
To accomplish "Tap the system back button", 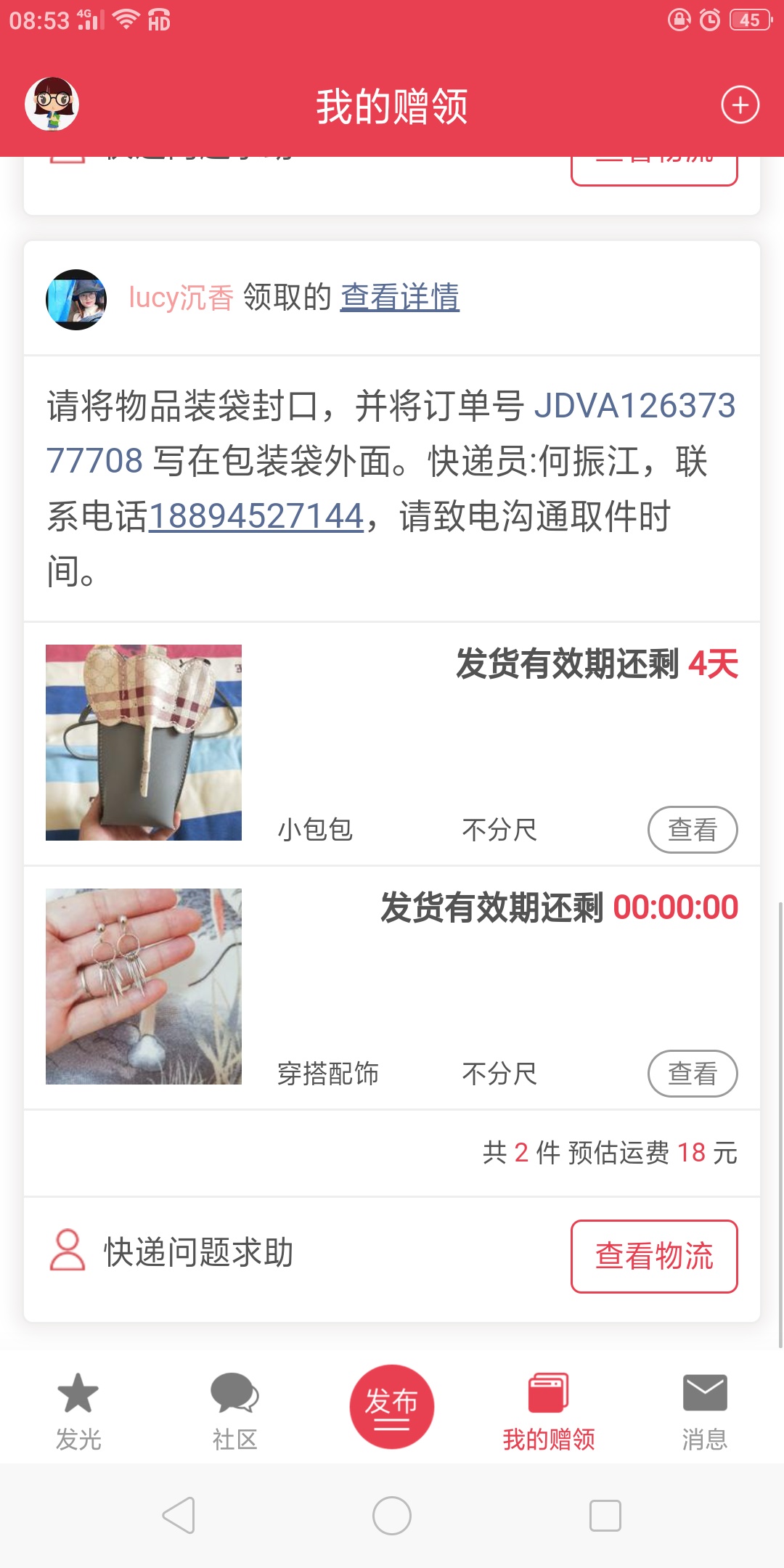I will (x=179, y=1516).
